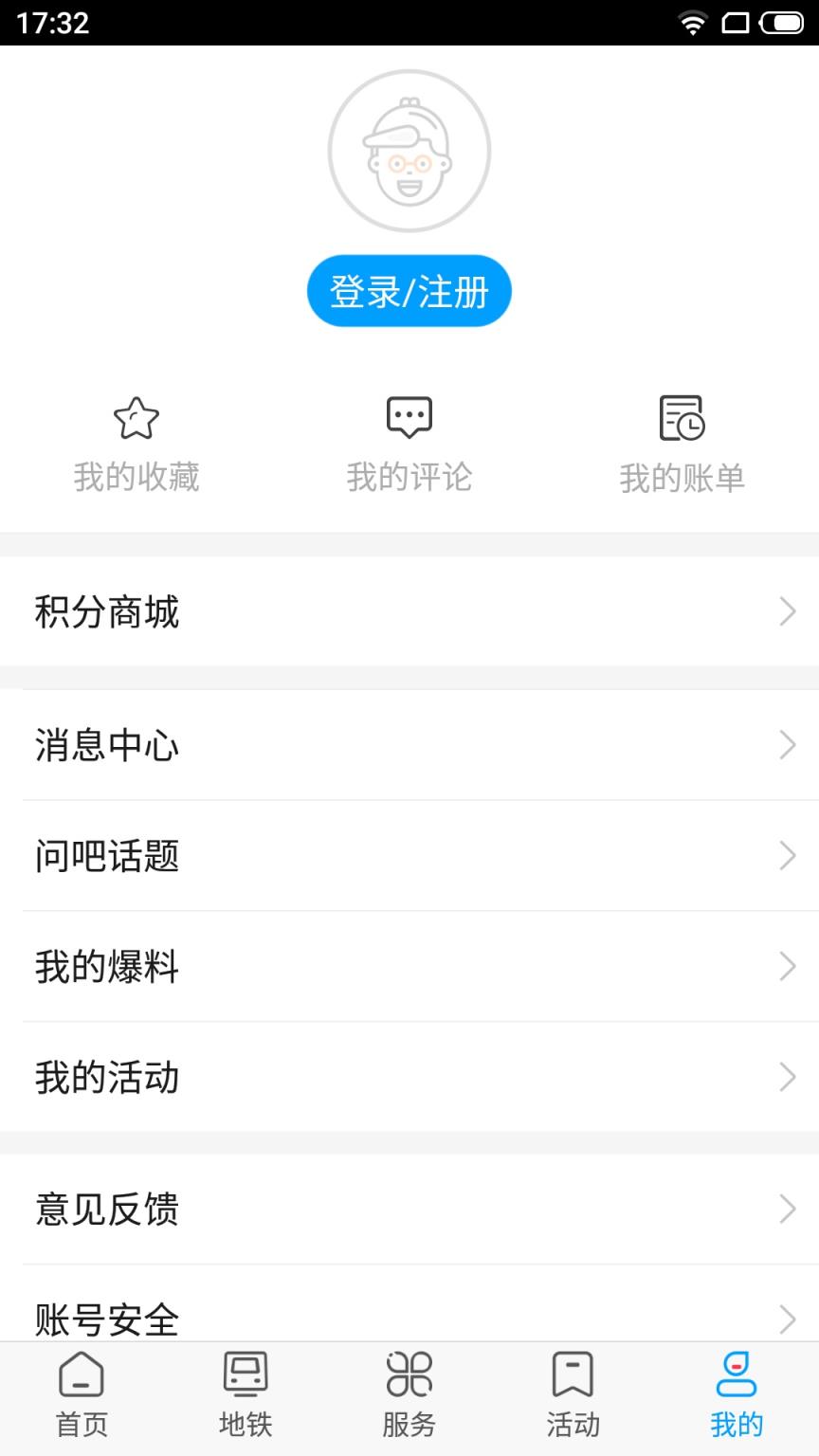Open 我的收藏 via the star icon
The image size is (819, 1456).
pyautogui.click(x=136, y=417)
